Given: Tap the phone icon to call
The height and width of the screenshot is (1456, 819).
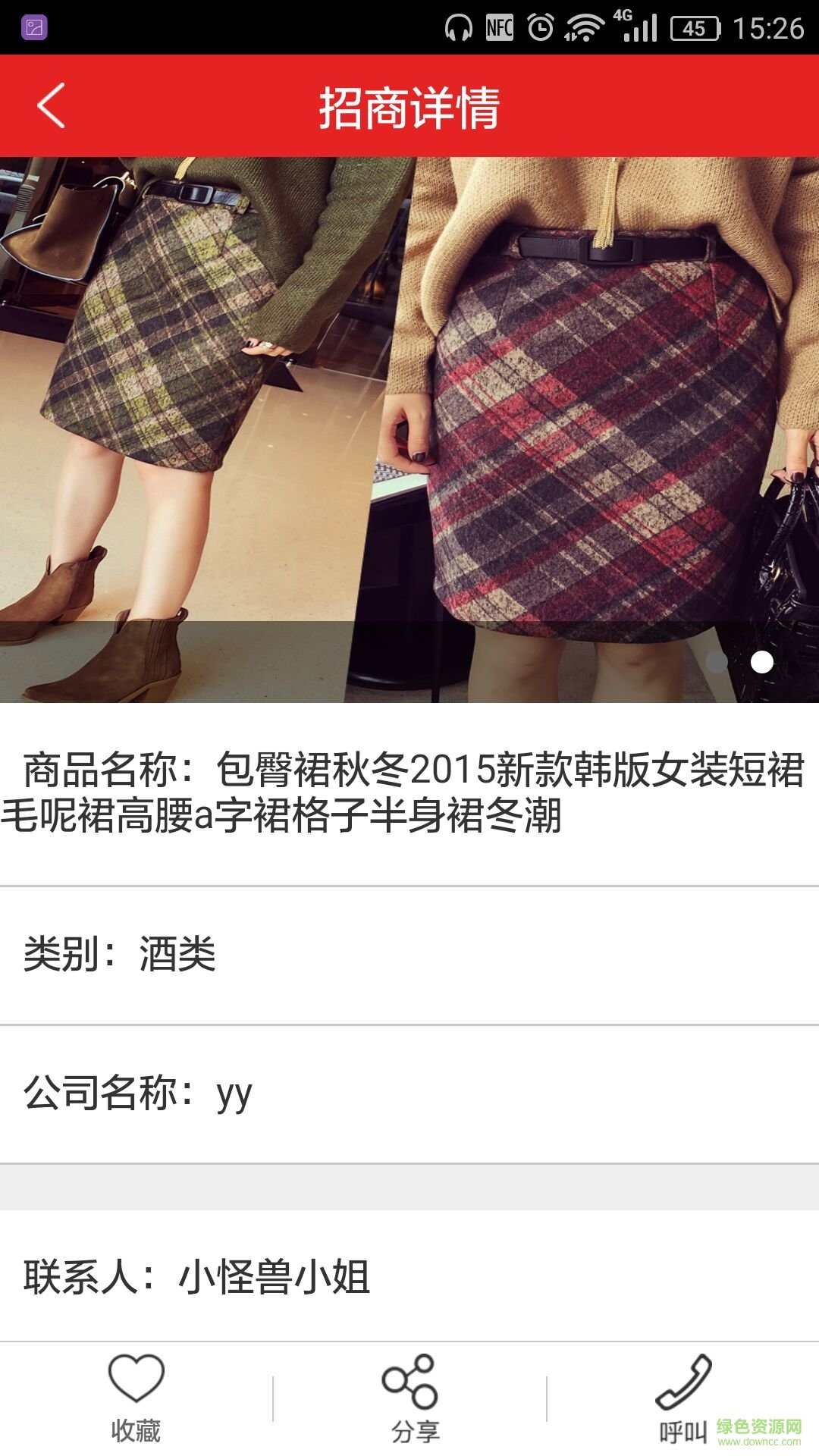Looking at the screenshot, I should tap(681, 1380).
